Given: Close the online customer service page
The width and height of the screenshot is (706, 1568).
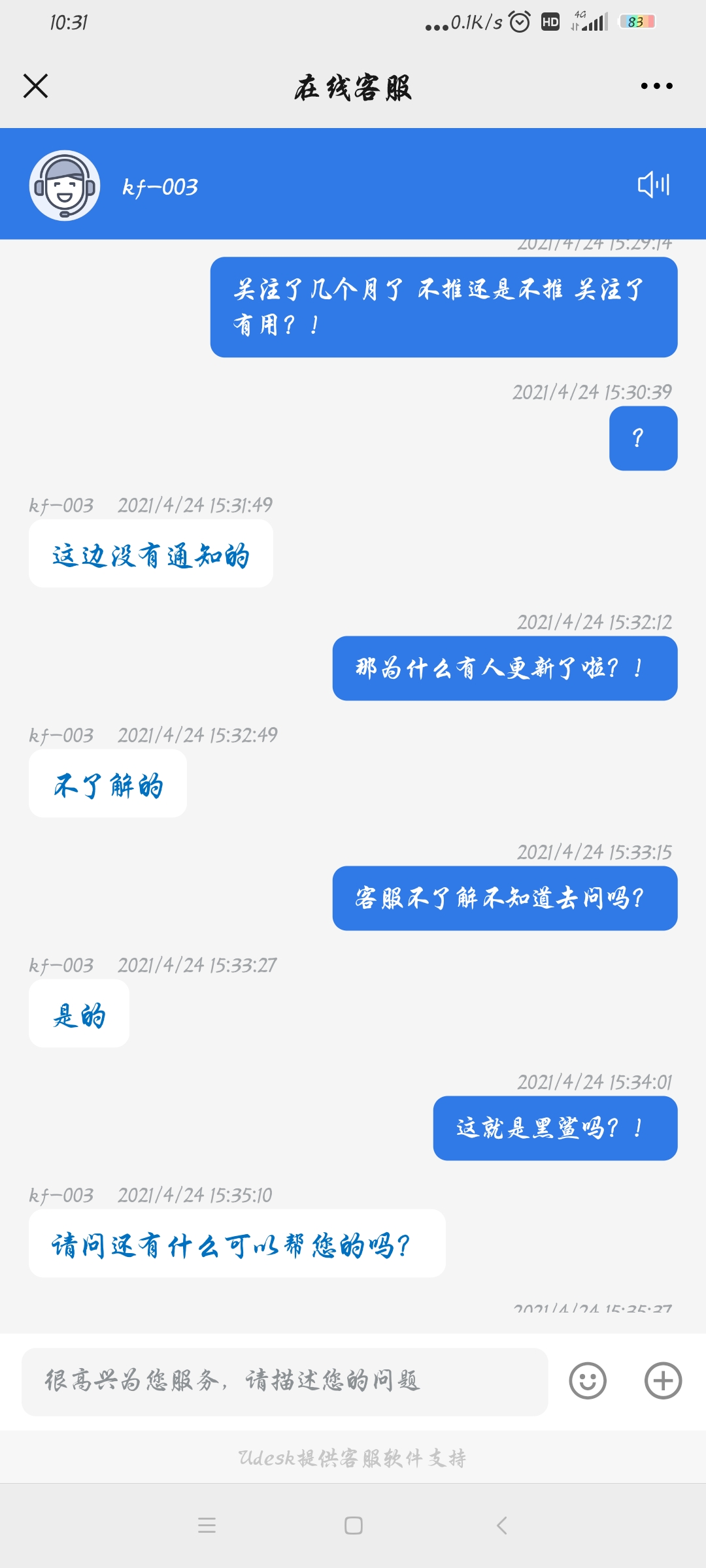Looking at the screenshot, I should 35,86.
